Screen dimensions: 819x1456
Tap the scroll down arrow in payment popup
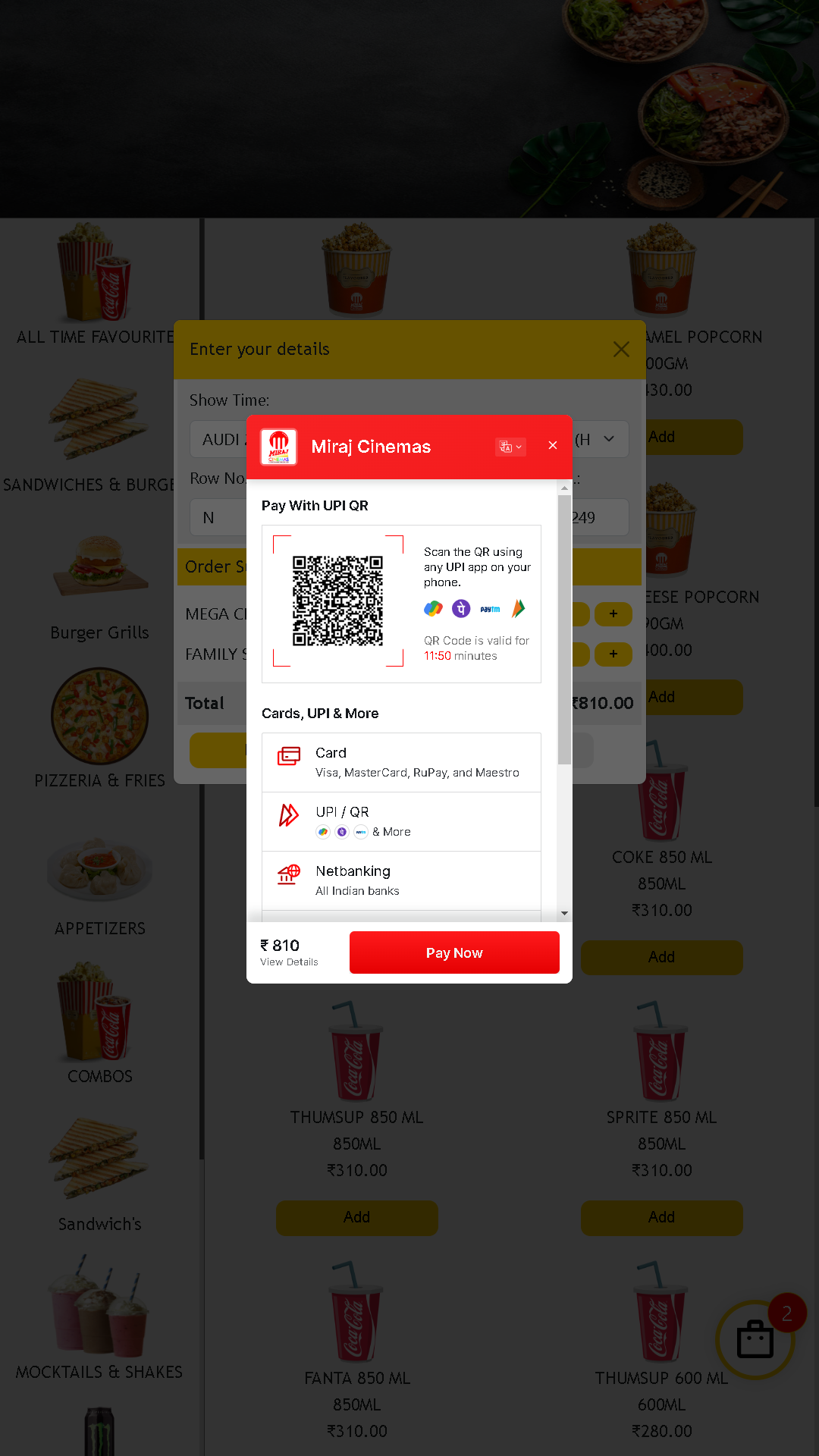click(564, 913)
